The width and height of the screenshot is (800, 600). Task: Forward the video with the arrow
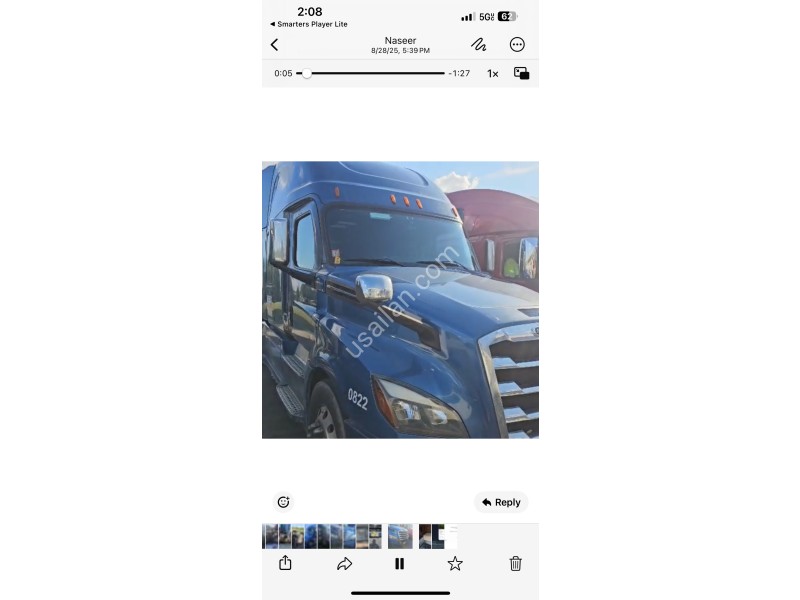pos(344,564)
